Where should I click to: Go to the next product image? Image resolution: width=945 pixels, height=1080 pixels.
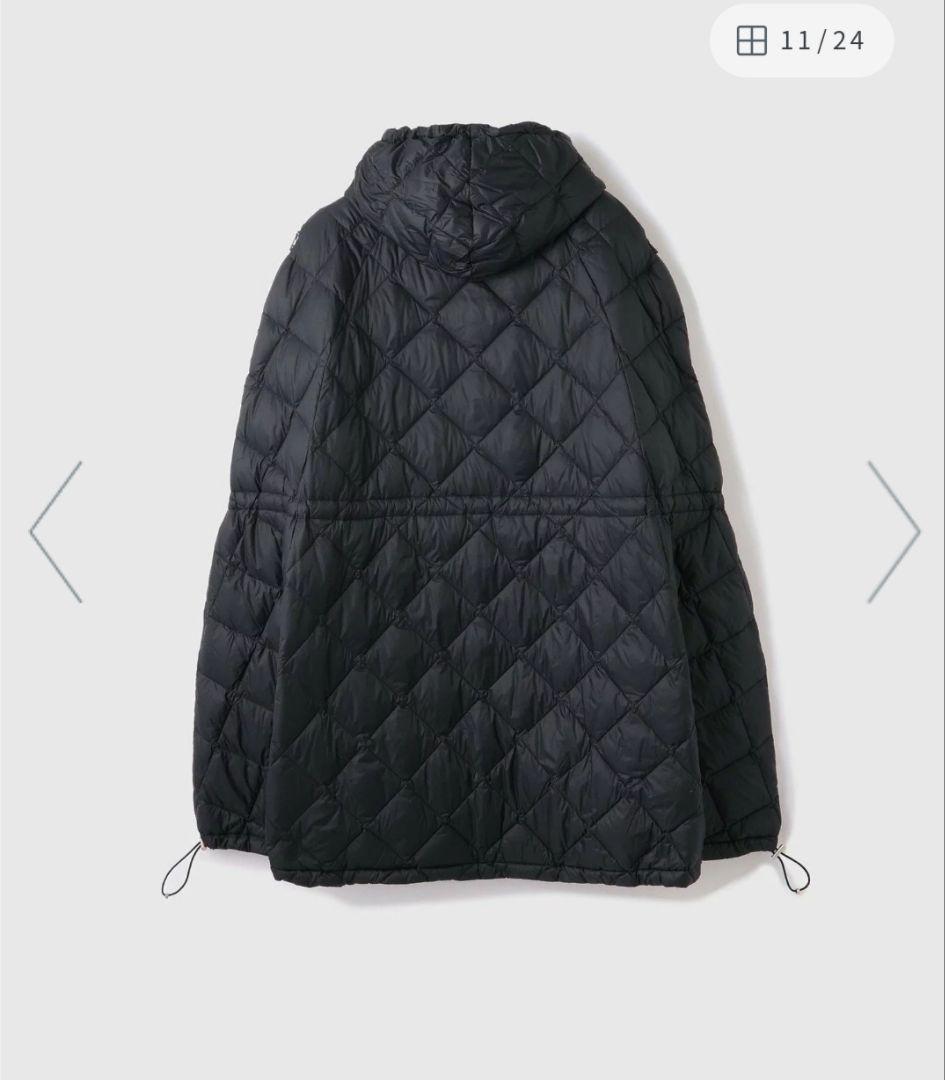pyautogui.click(x=891, y=531)
